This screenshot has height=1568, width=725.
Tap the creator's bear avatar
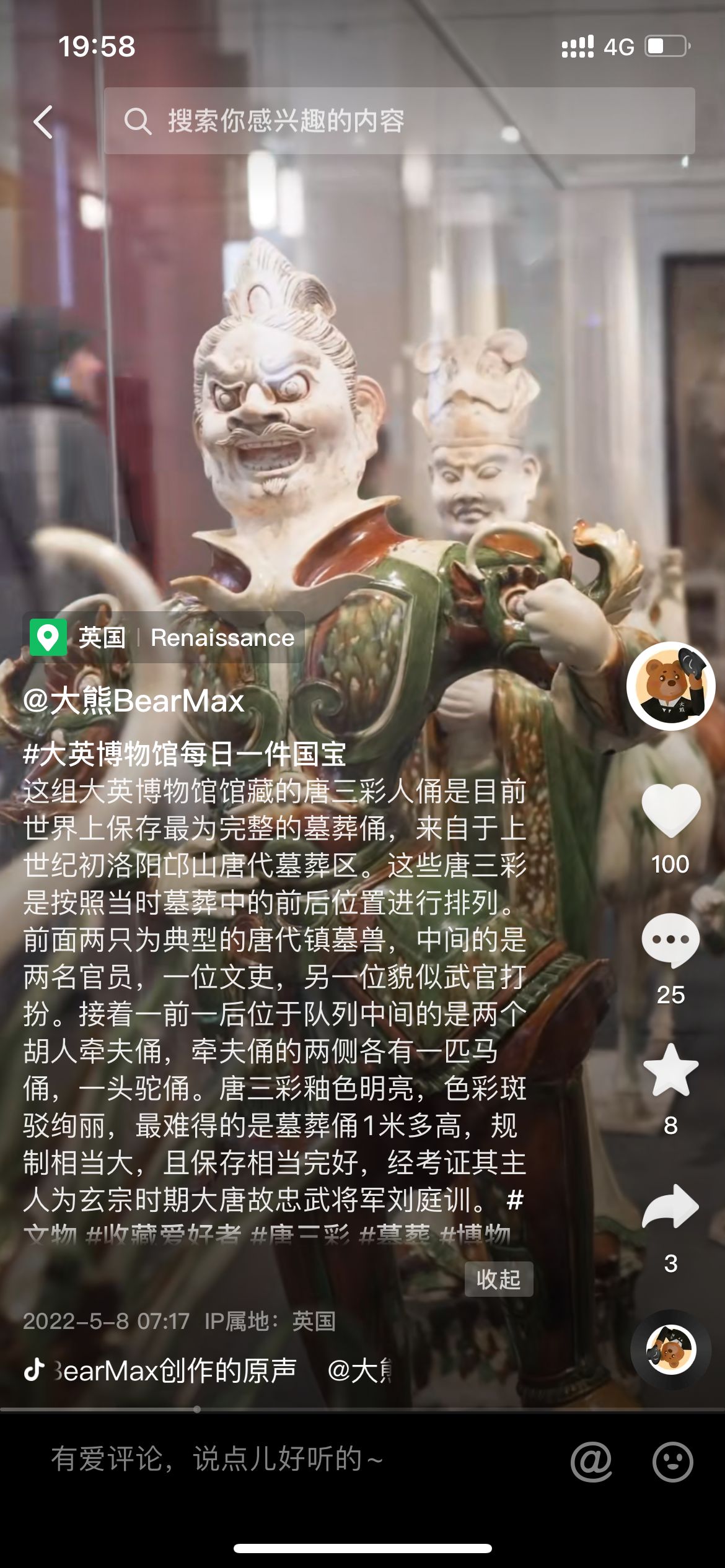pyautogui.click(x=670, y=686)
